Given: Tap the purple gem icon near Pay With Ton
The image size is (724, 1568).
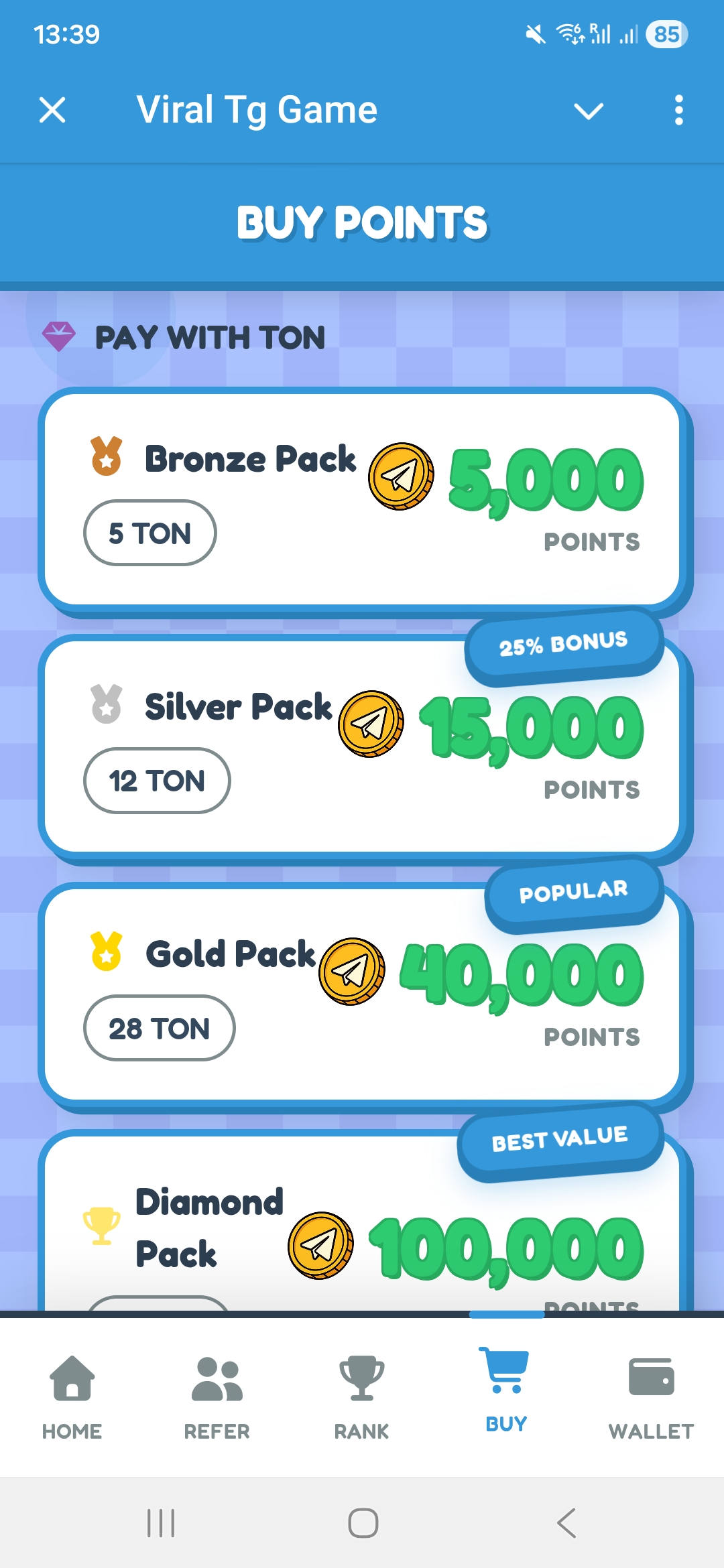Looking at the screenshot, I should click(x=59, y=334).
